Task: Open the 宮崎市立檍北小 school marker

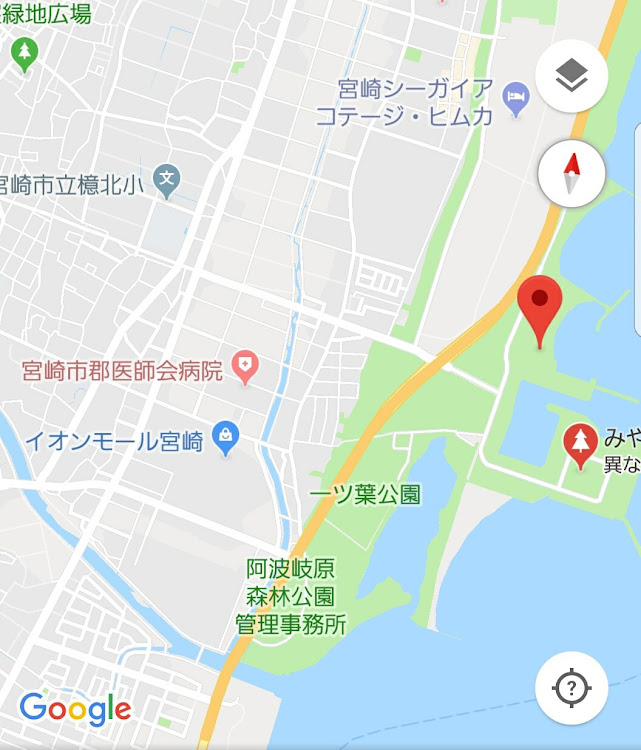Action: coord(168,181)
